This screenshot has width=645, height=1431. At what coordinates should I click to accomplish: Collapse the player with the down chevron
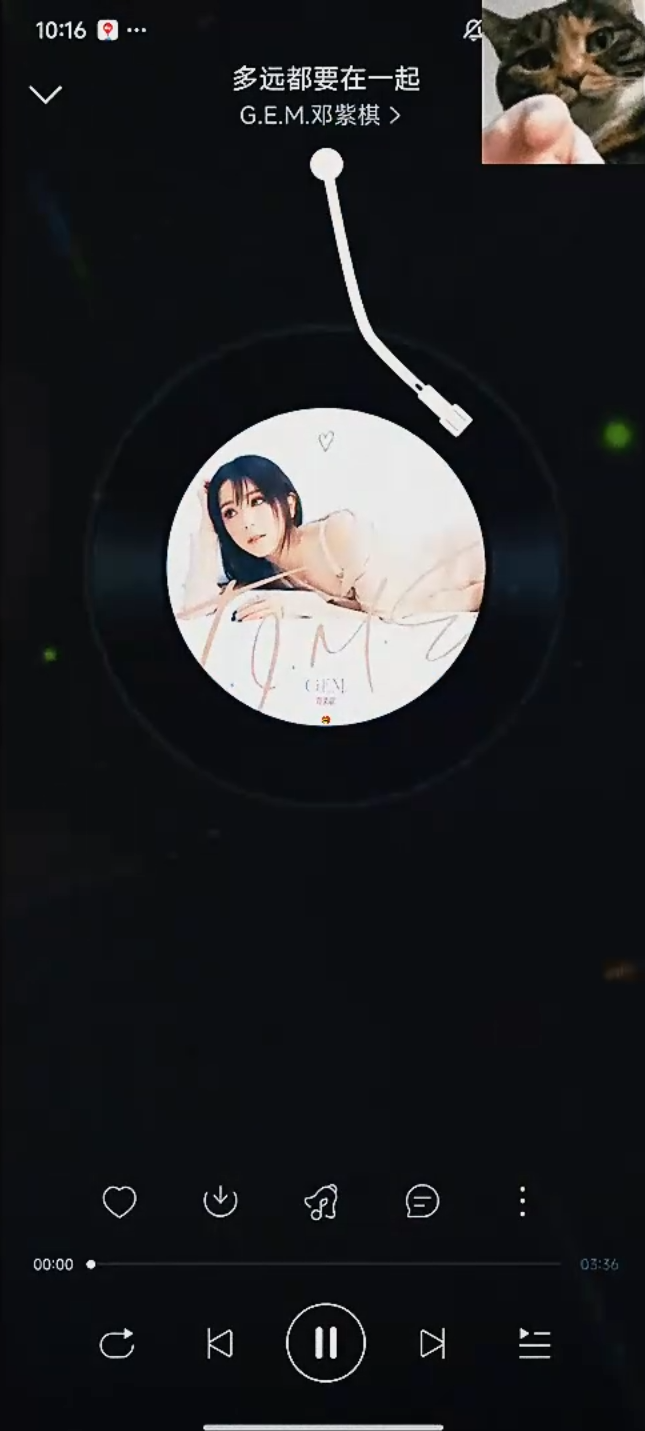point(46,95)
